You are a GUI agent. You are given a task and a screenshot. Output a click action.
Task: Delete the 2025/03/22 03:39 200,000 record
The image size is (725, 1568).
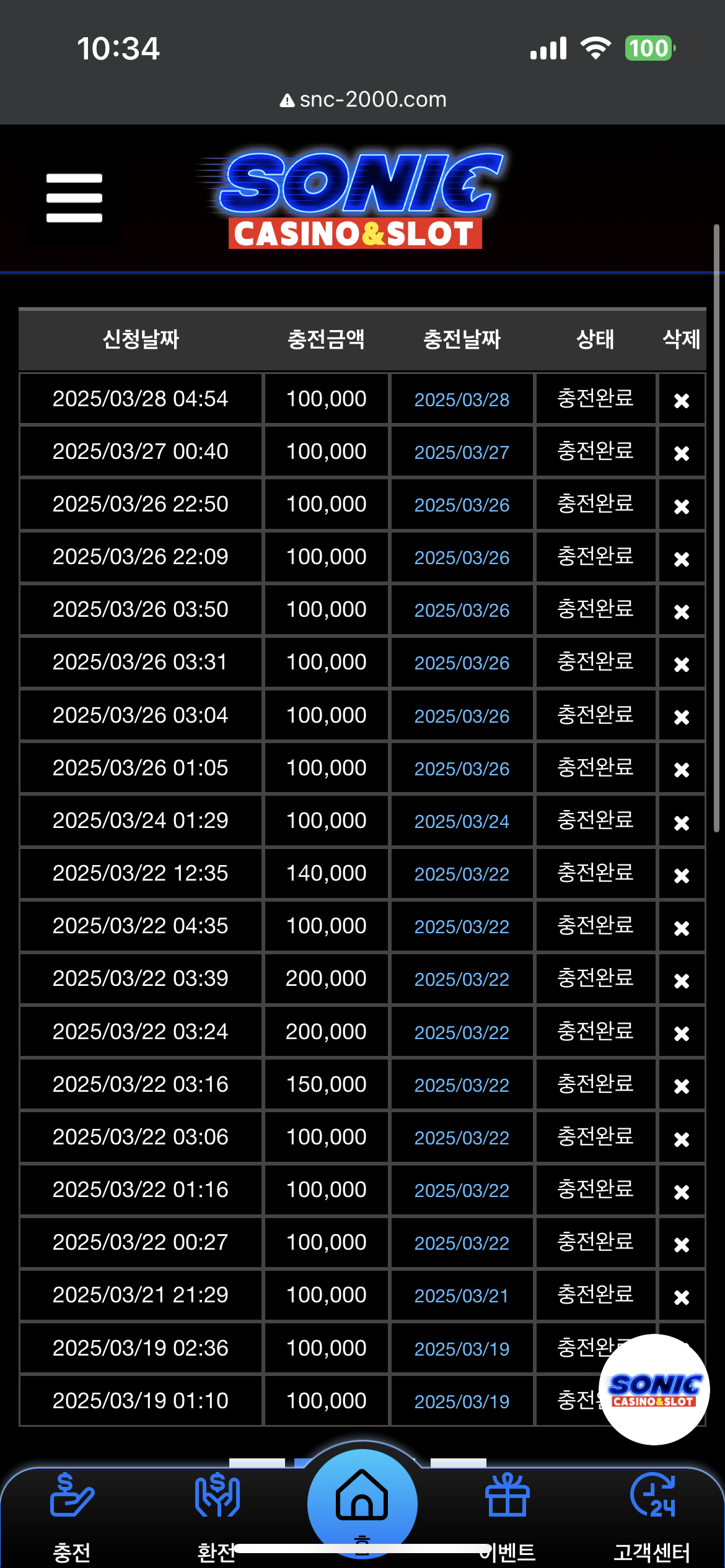click(682, 980)
